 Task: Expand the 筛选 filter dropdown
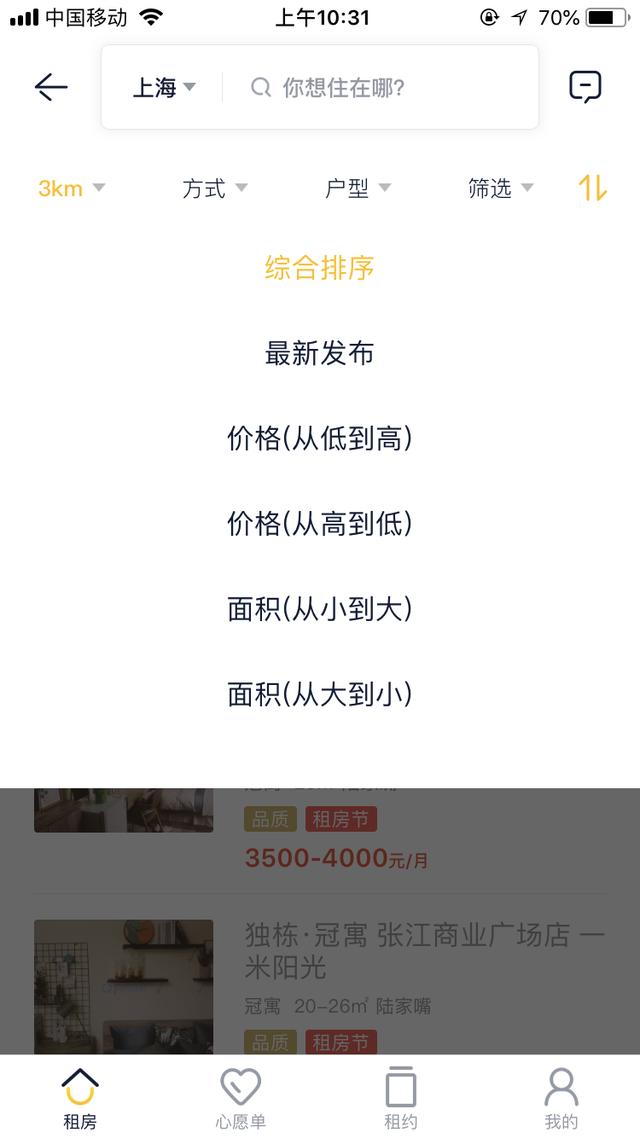tap(500, 188)
